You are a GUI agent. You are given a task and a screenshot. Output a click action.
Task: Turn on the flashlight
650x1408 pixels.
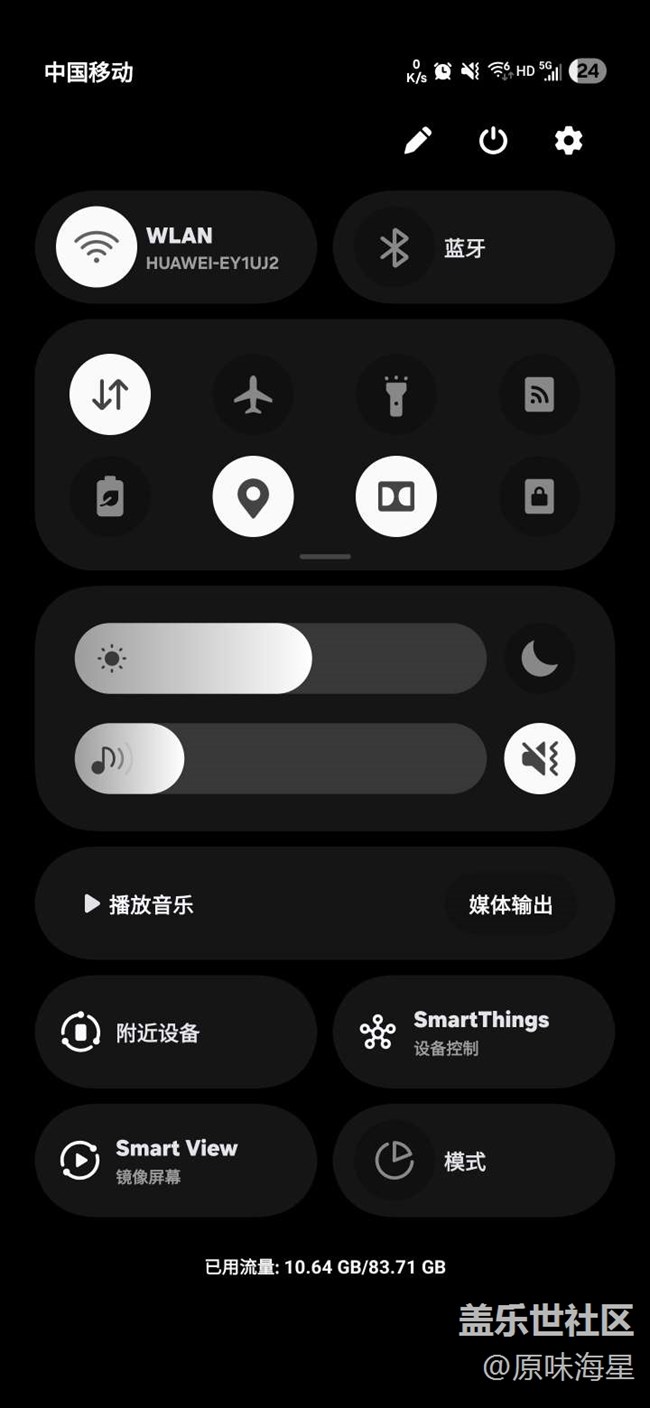pyautogui.click(x=396, y=395)
